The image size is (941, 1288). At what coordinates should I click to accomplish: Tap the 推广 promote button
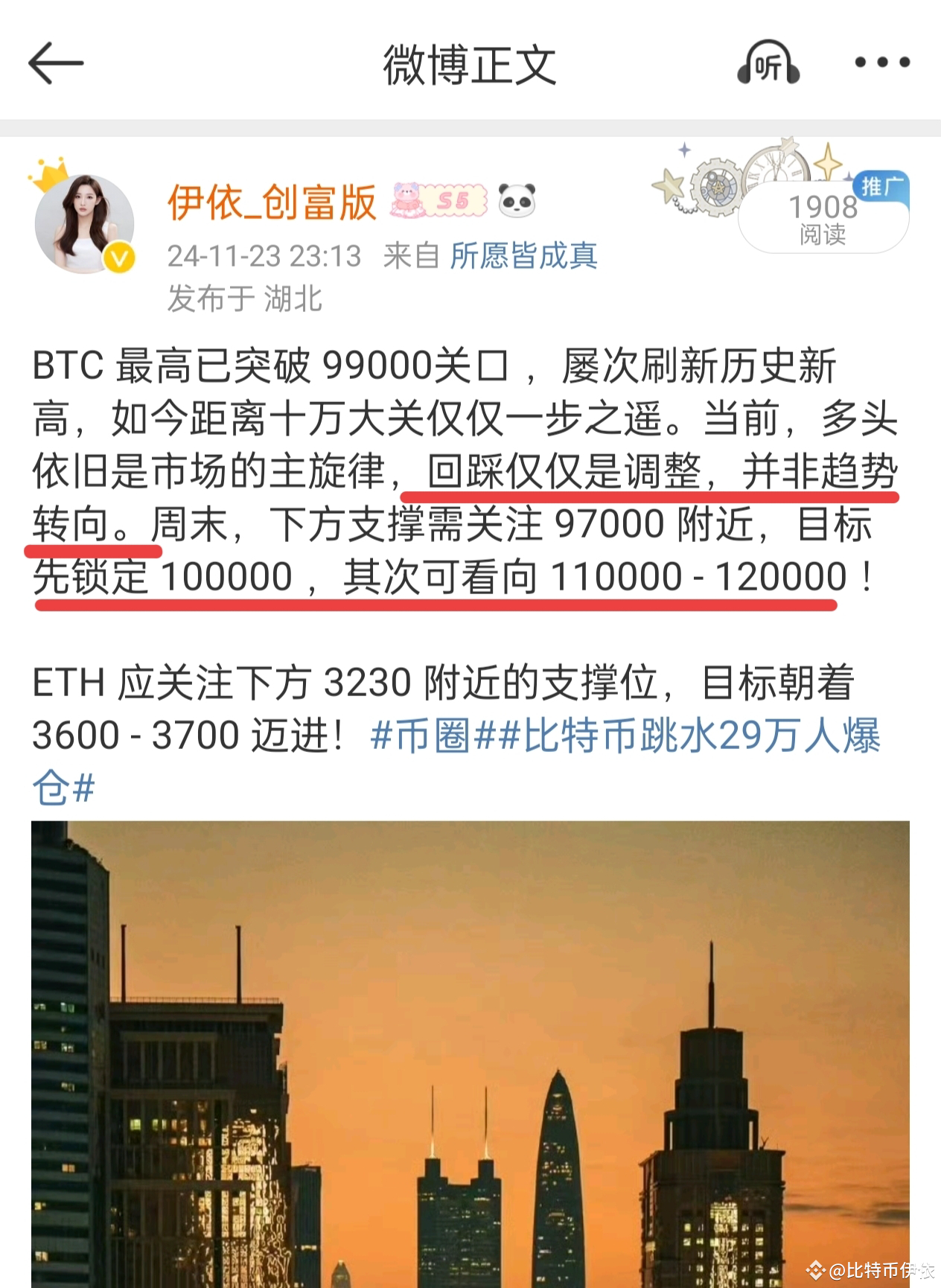[x=881, y=186]
